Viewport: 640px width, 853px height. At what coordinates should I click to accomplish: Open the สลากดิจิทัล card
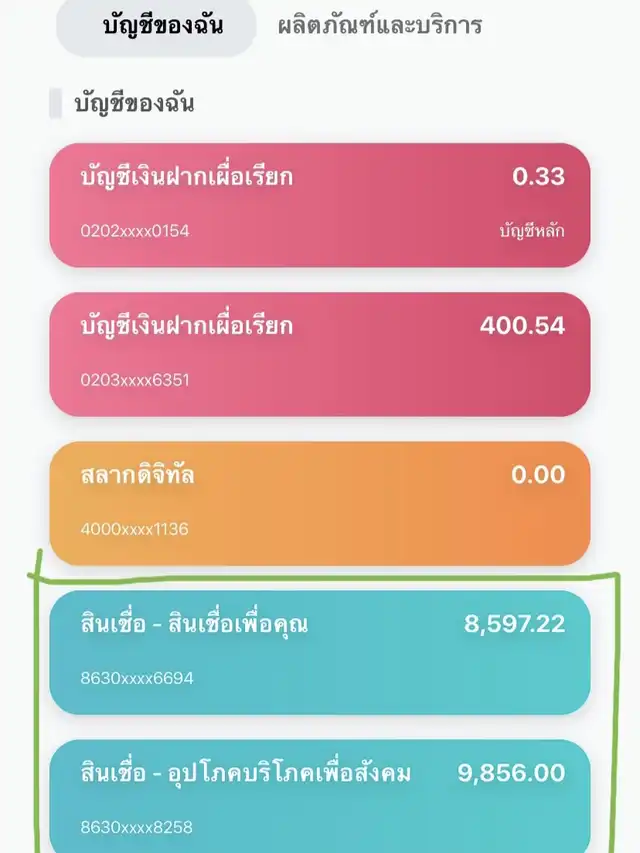[320, 502]
